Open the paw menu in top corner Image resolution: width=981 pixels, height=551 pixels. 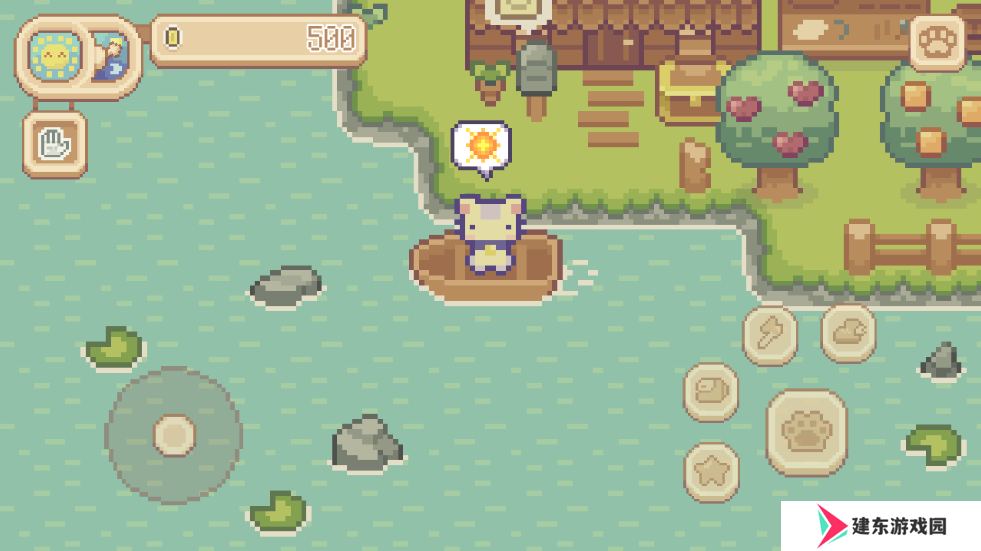click(937, 42)
